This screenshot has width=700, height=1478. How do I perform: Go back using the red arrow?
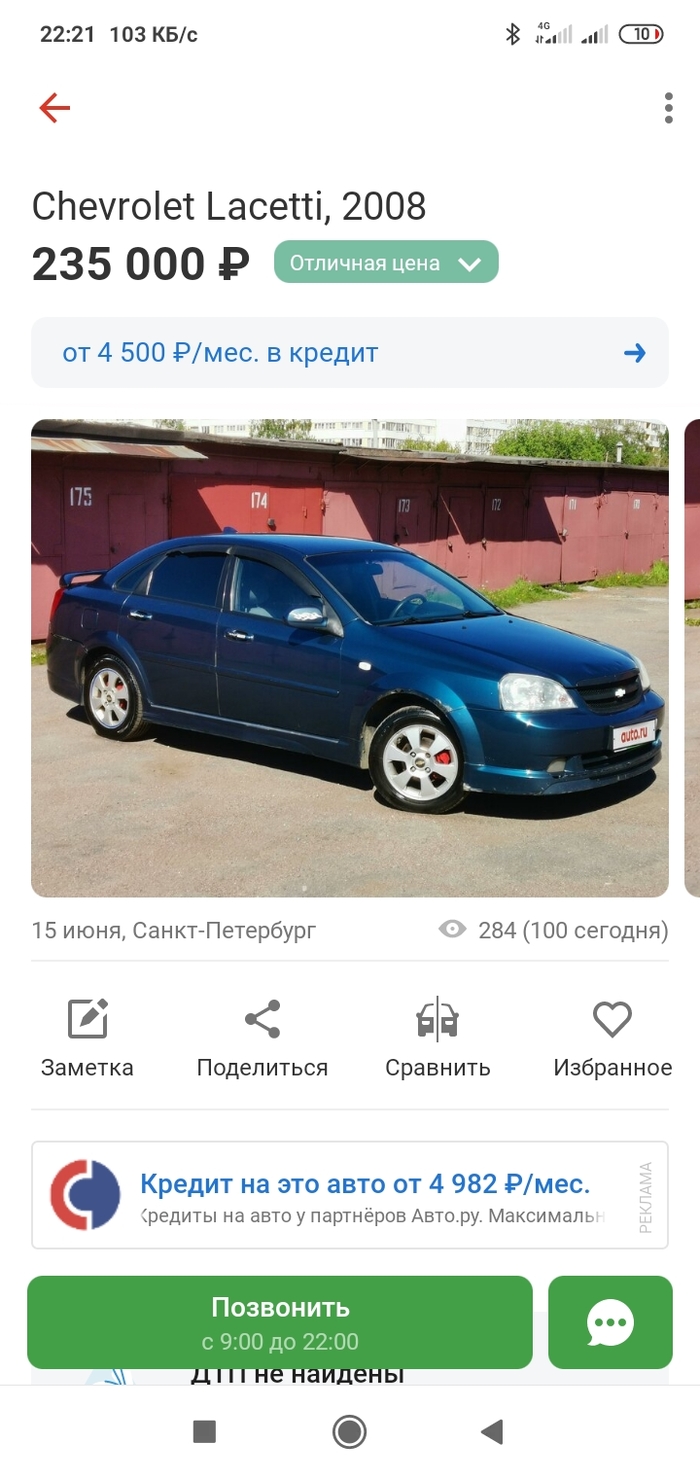pyautogui.click(x=55, y=108)
